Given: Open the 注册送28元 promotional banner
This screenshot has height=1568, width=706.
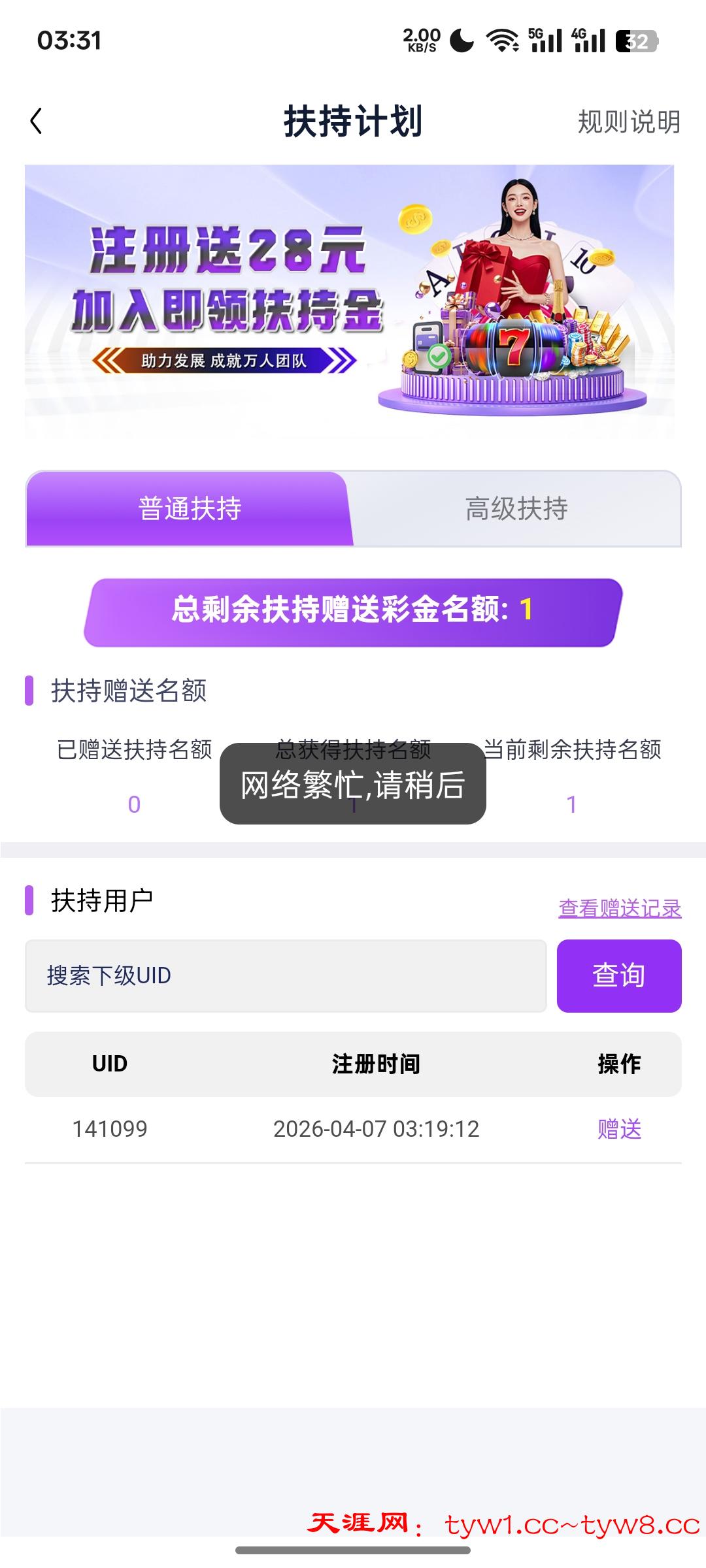Looking at the screenshot, I should pyautogui.click(x=350, y=301).
